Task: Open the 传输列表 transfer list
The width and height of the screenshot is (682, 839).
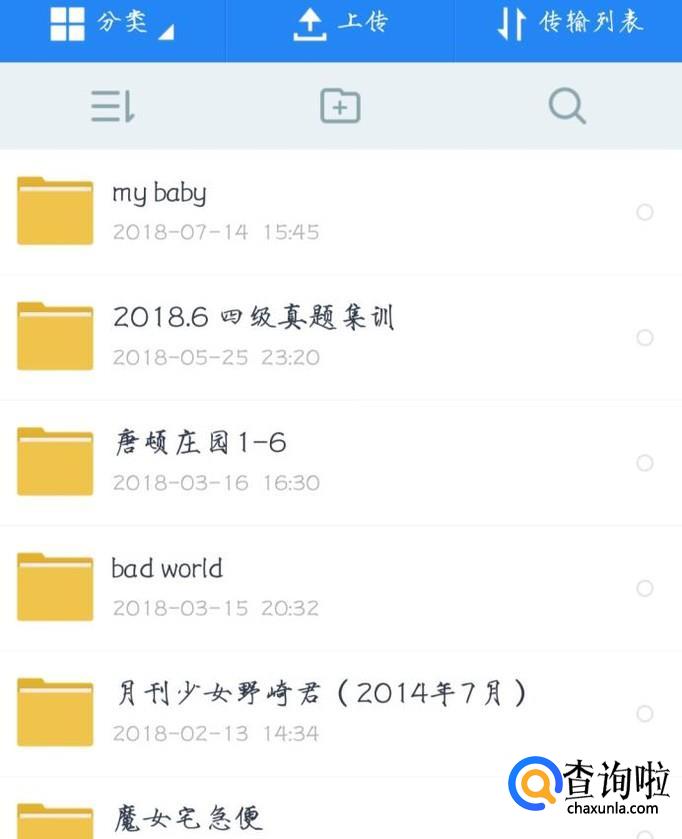Action: [569, 24]
